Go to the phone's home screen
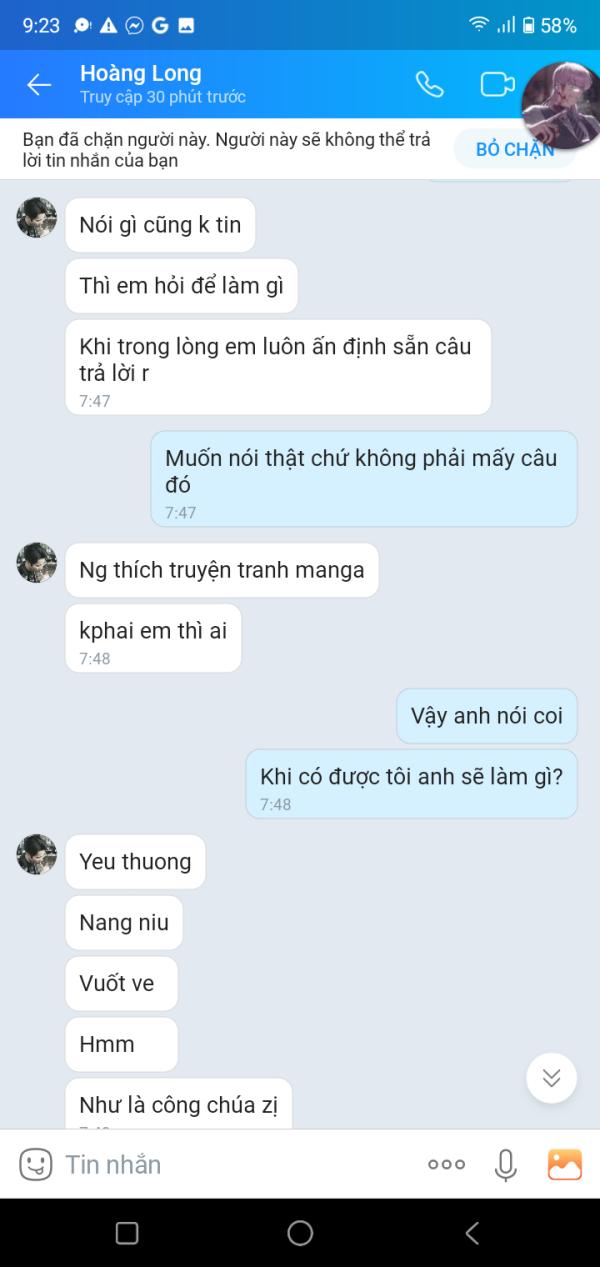Viewport: 600px width, 1267px height. pyautogui.click(x=300, y=1233)
